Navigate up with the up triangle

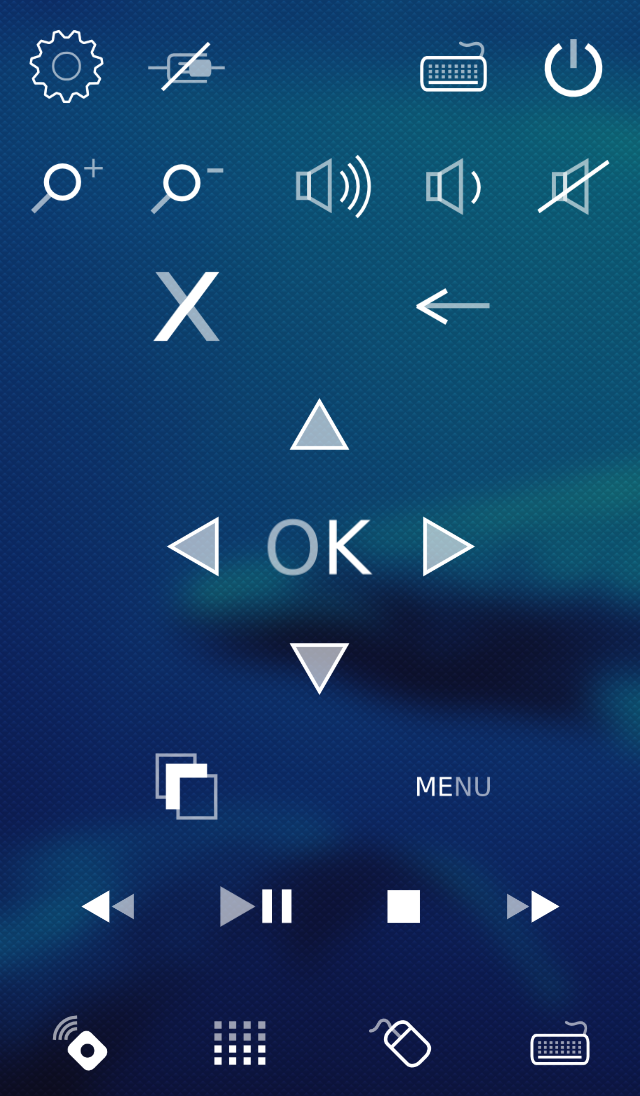(x=319, y=427)
